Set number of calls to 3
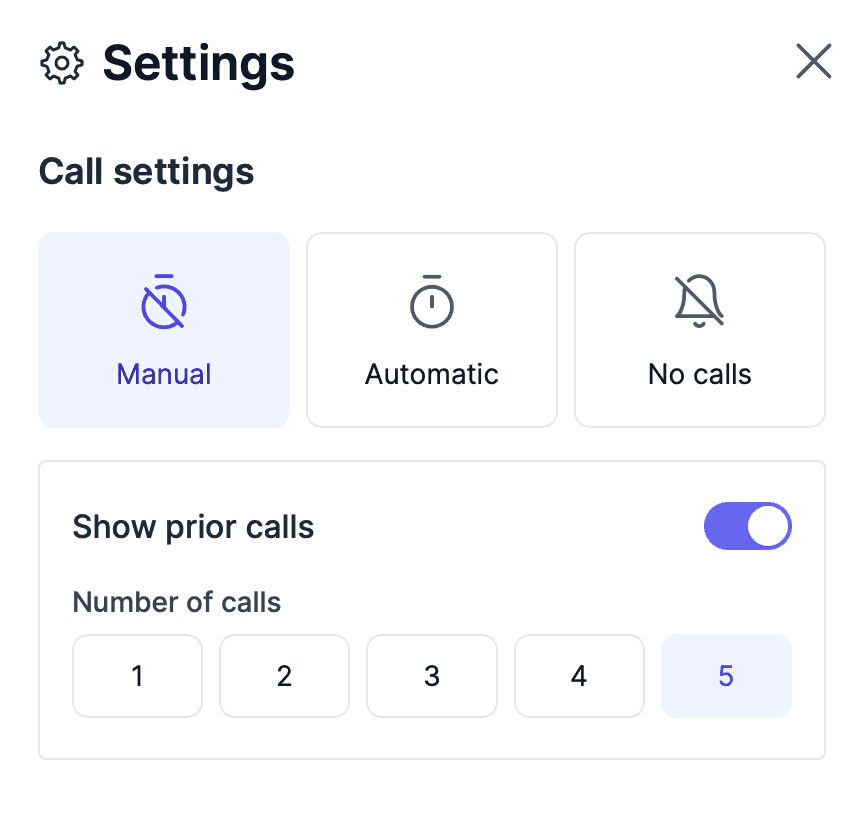Viewport: 862px width, 814px height. coord(431,676)
